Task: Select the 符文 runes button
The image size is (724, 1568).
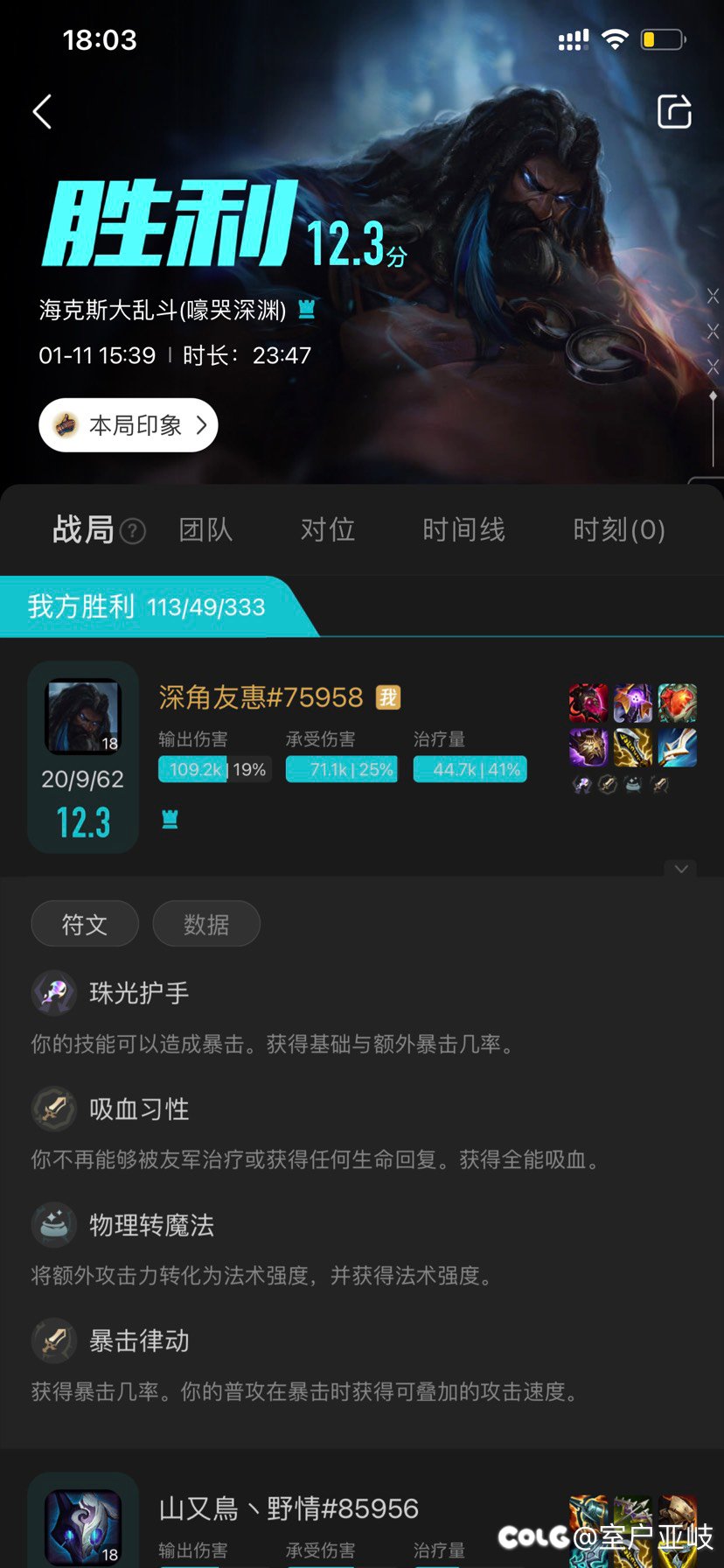Action: 85,924
